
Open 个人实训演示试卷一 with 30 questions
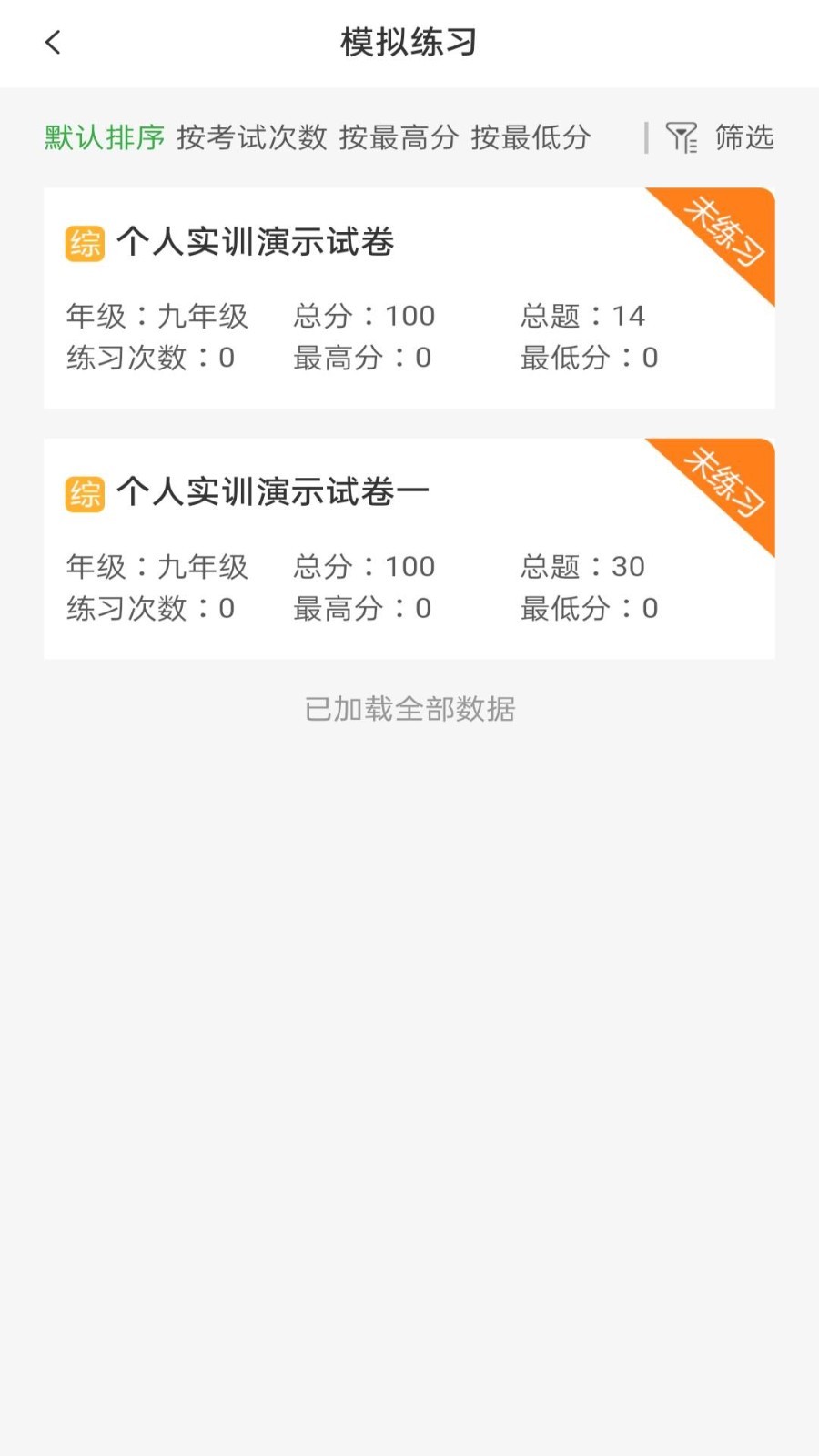point(409,549)
